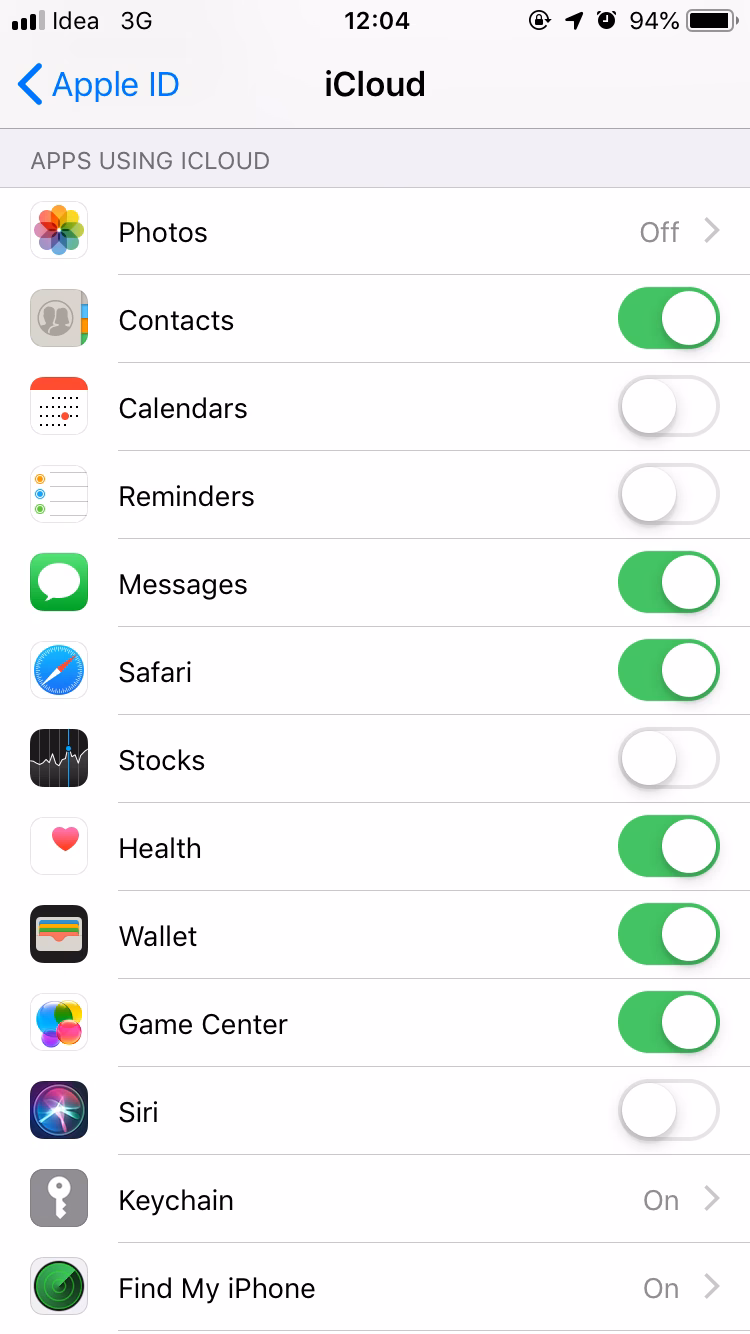Tap the Keychain key icon
This screenshot has height=1334, width=750.
click(x=58, y=1198)
